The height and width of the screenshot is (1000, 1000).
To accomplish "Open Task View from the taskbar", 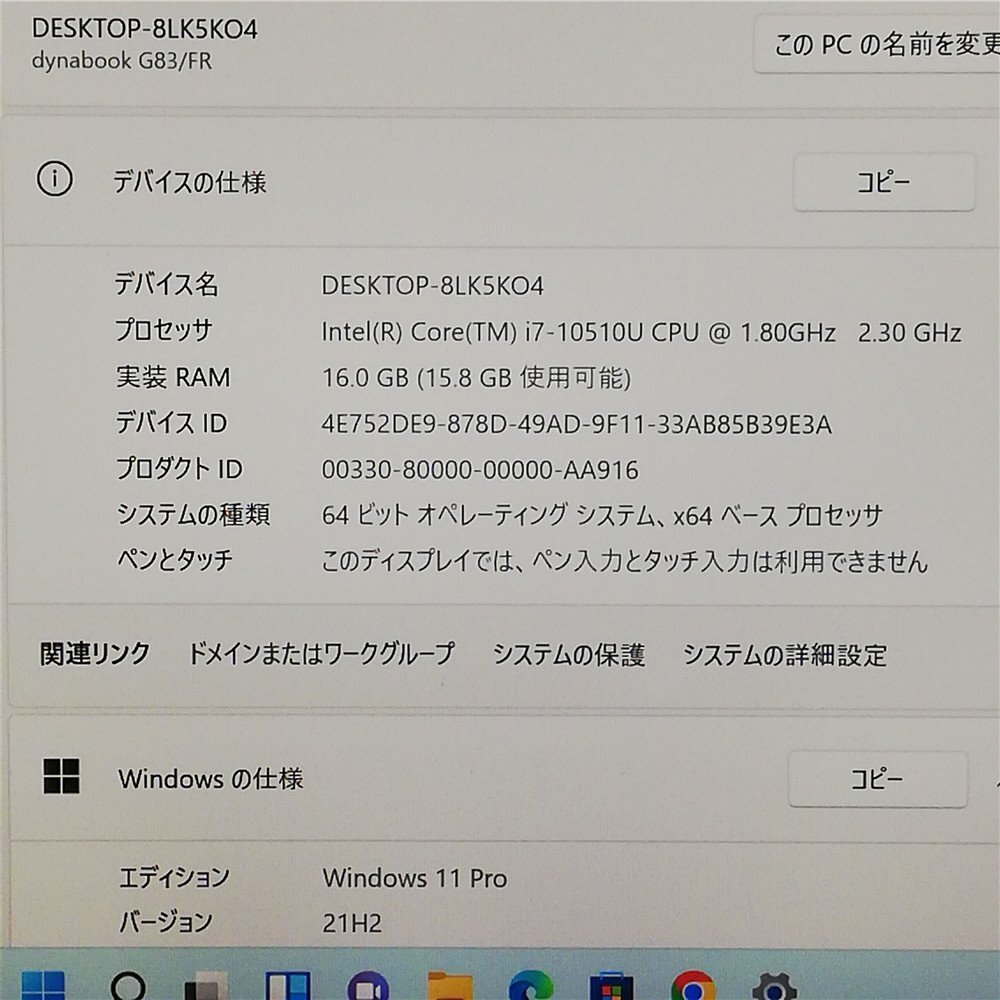I will point(207,987).
